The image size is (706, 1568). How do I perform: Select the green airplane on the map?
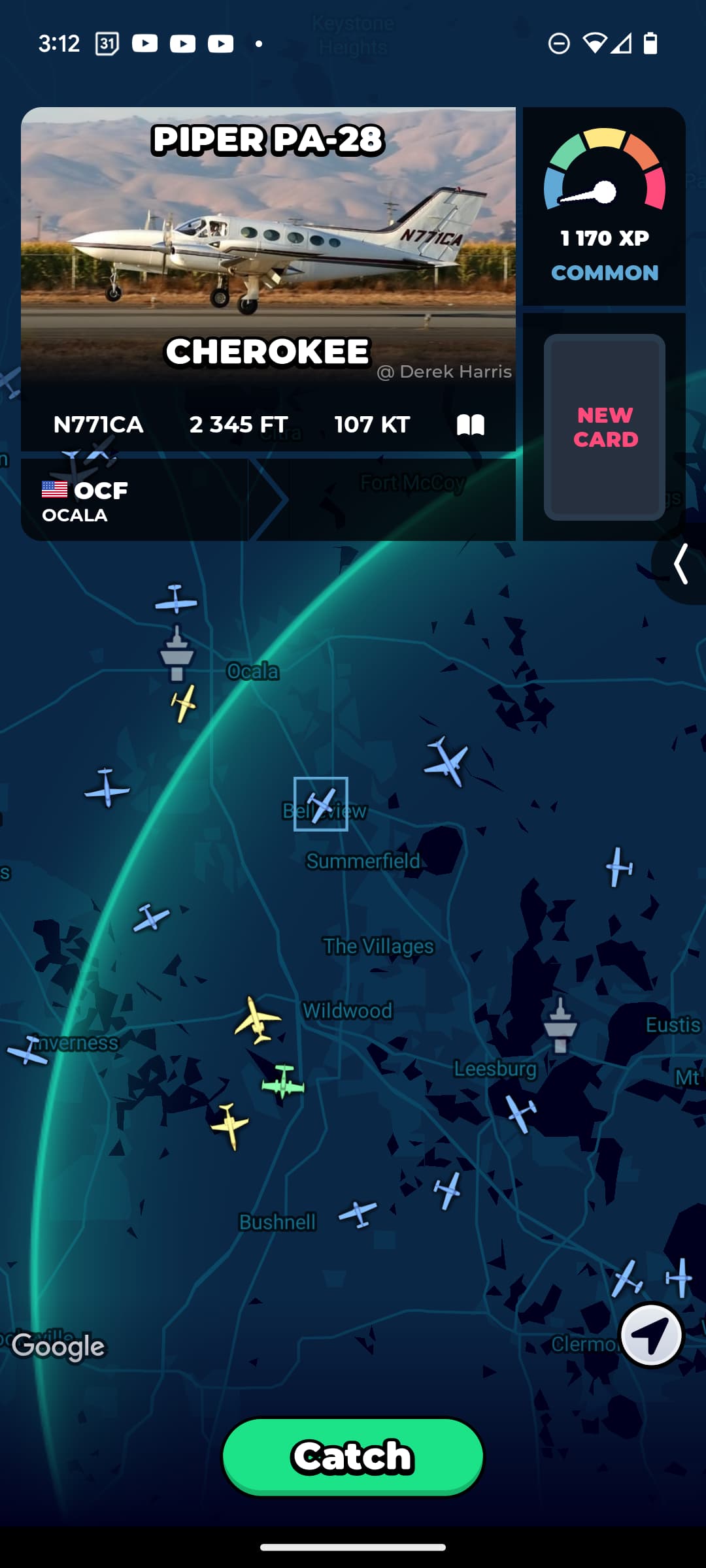[284, 1082]
